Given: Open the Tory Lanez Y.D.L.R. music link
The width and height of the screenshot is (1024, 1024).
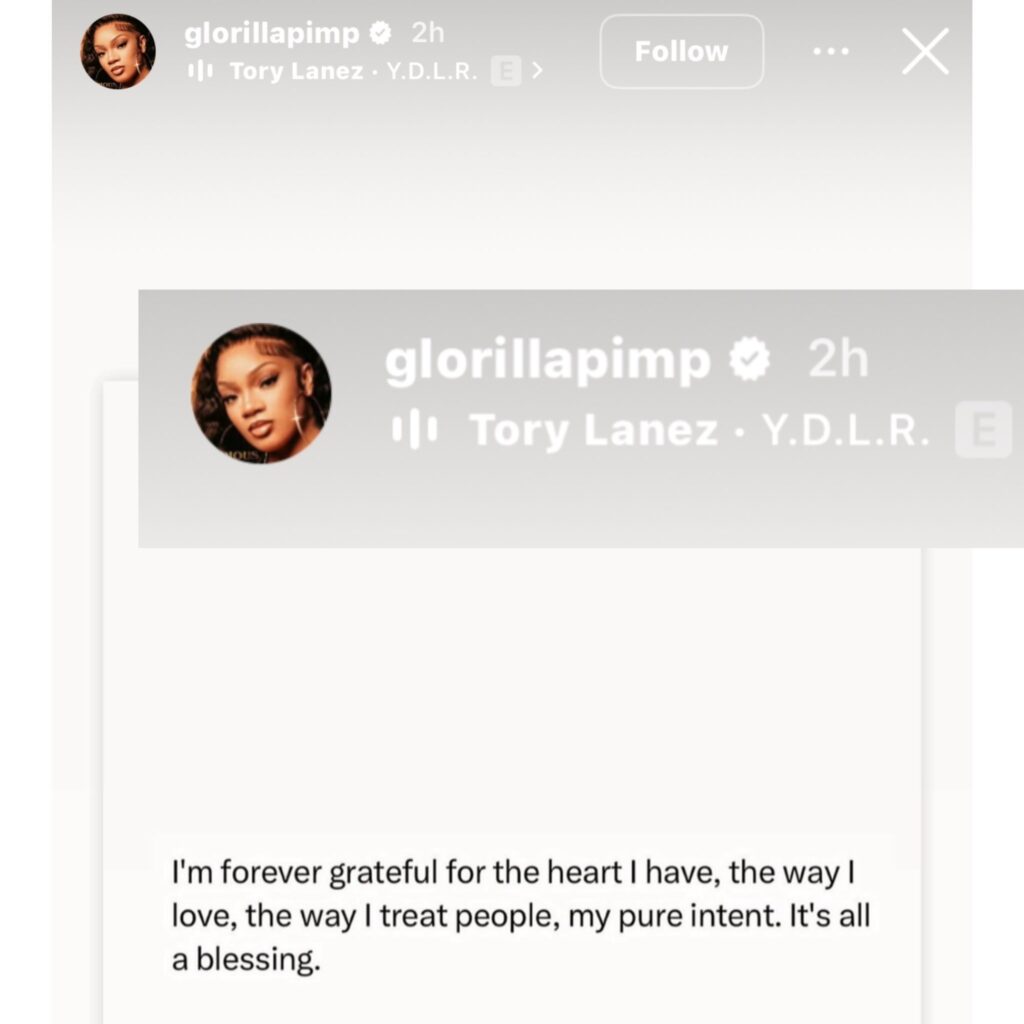Looking at the screenshot, I should (365, 72).
